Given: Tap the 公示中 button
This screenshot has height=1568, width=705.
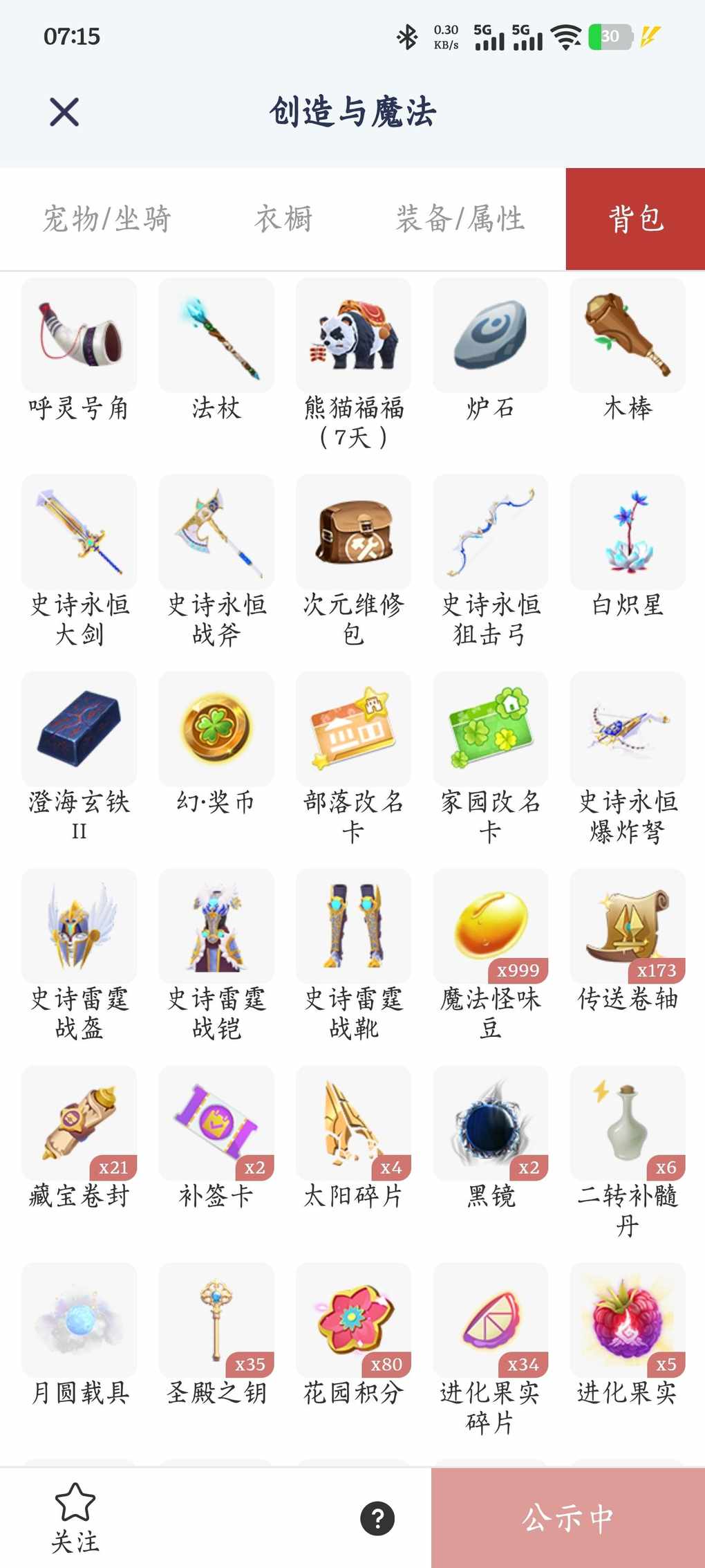Looking at the screenshot, I should (x=567, y=1518).
